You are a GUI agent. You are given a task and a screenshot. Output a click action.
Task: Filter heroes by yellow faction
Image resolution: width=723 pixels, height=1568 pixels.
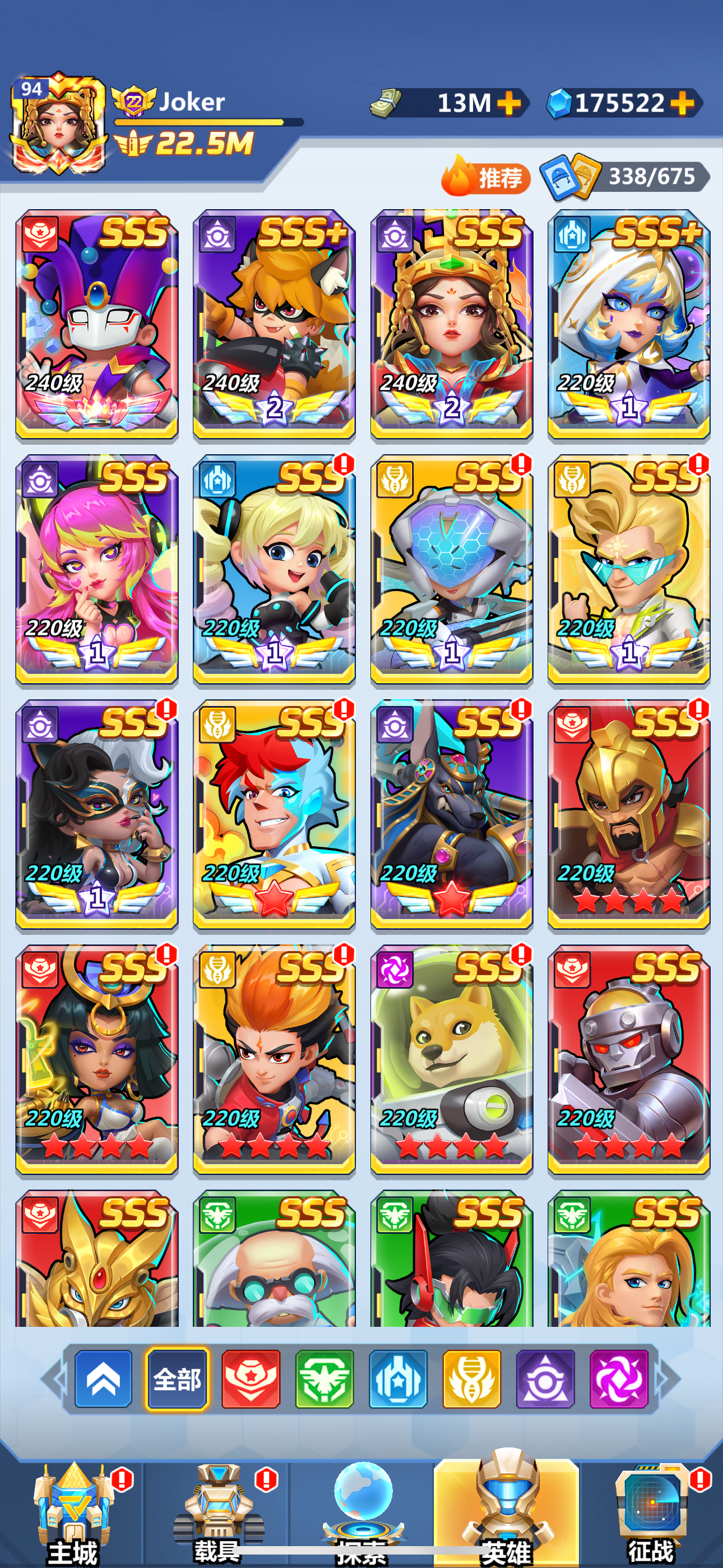(x=472, y=1380)
